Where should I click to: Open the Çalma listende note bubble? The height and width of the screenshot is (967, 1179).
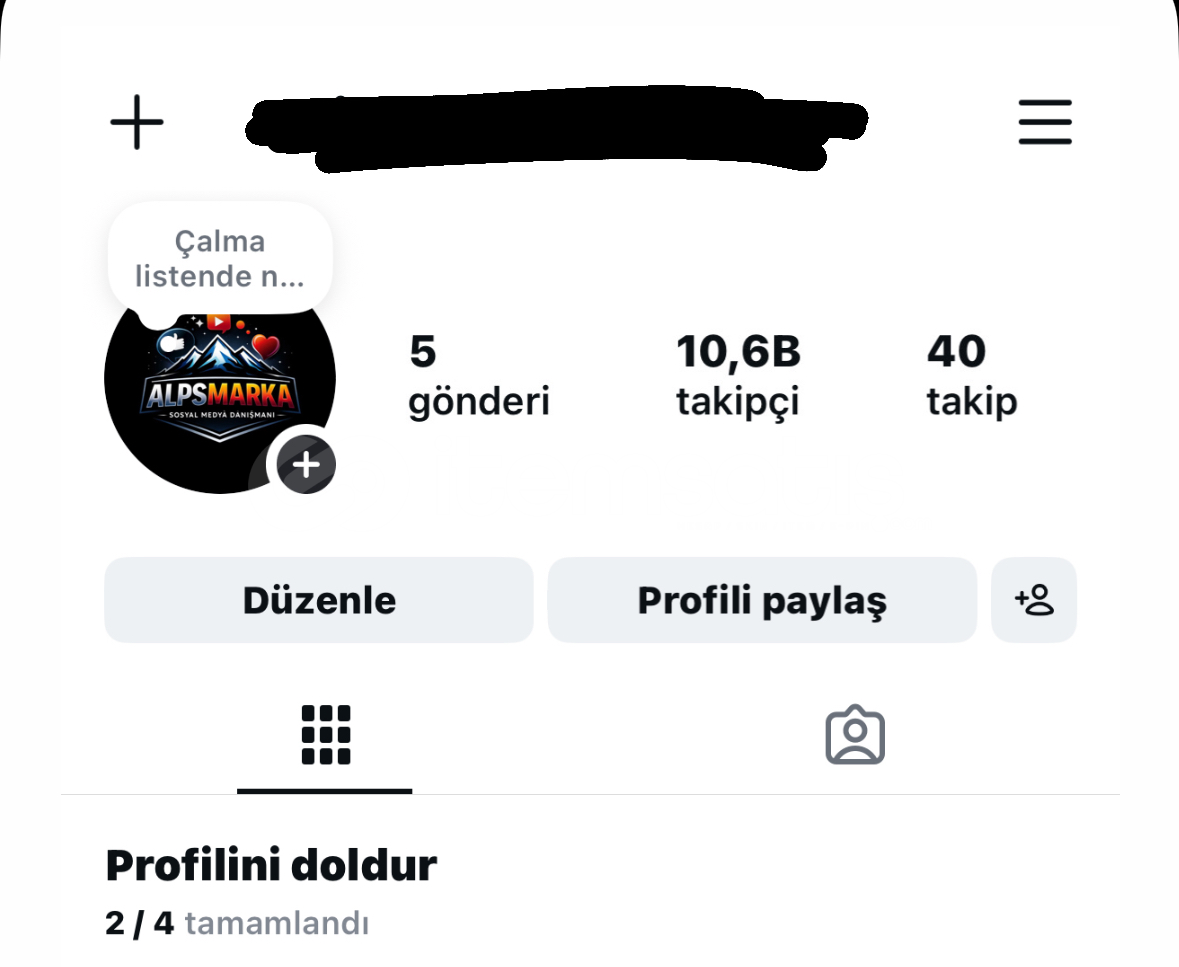coord(220,258)
